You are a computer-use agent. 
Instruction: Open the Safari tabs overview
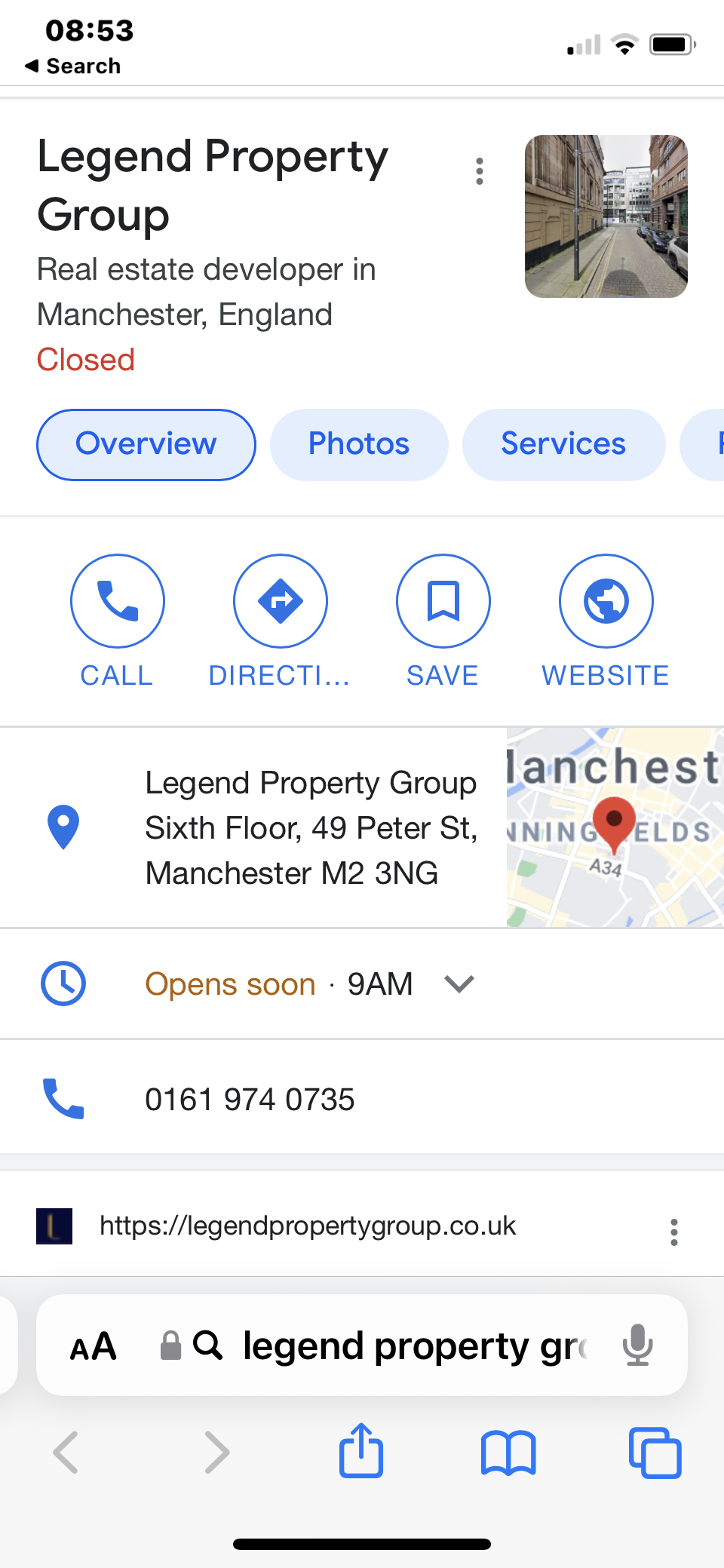coord(655,1453)
